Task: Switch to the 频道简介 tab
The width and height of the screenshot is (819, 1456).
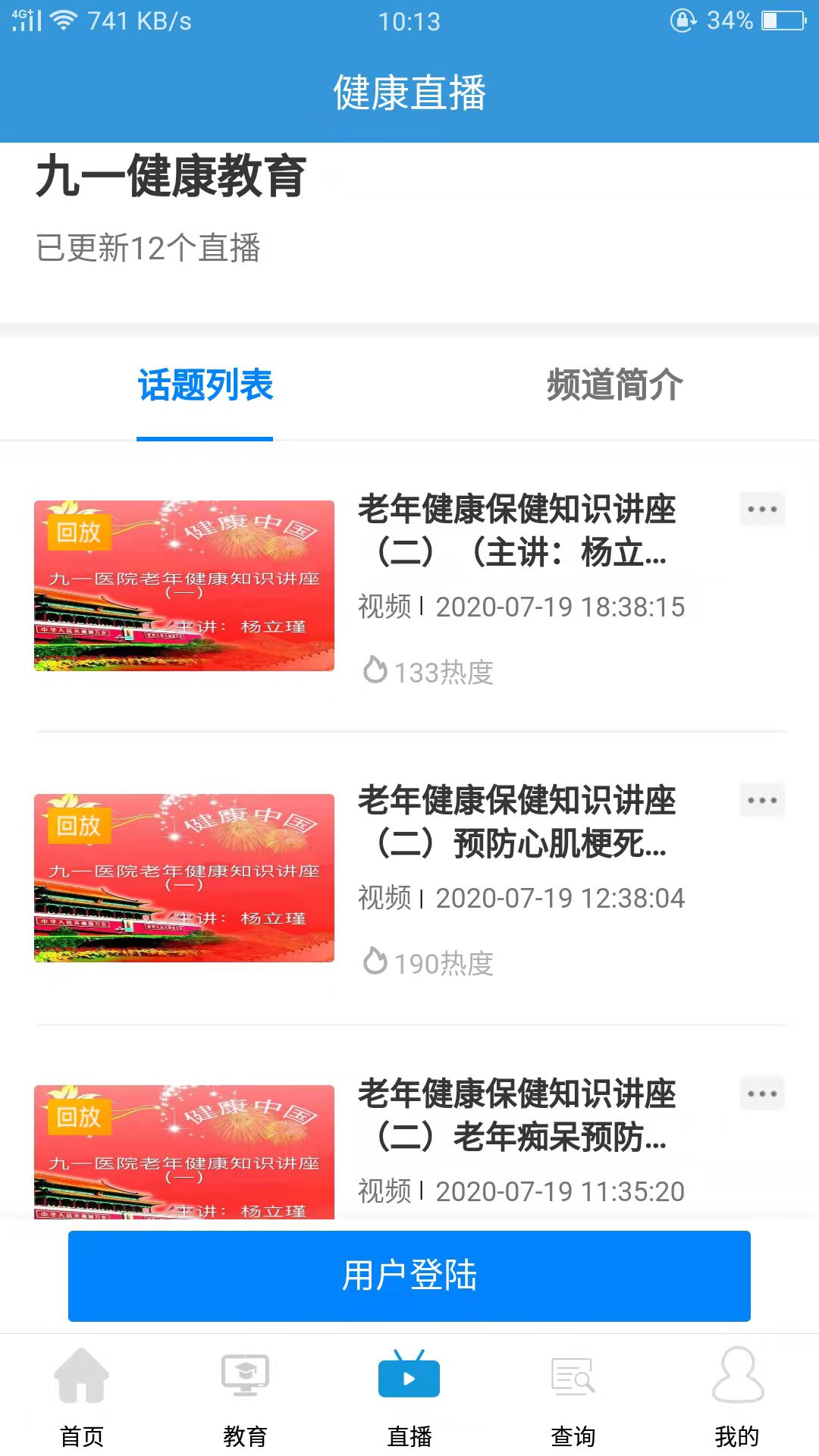Action: [614, 385]
